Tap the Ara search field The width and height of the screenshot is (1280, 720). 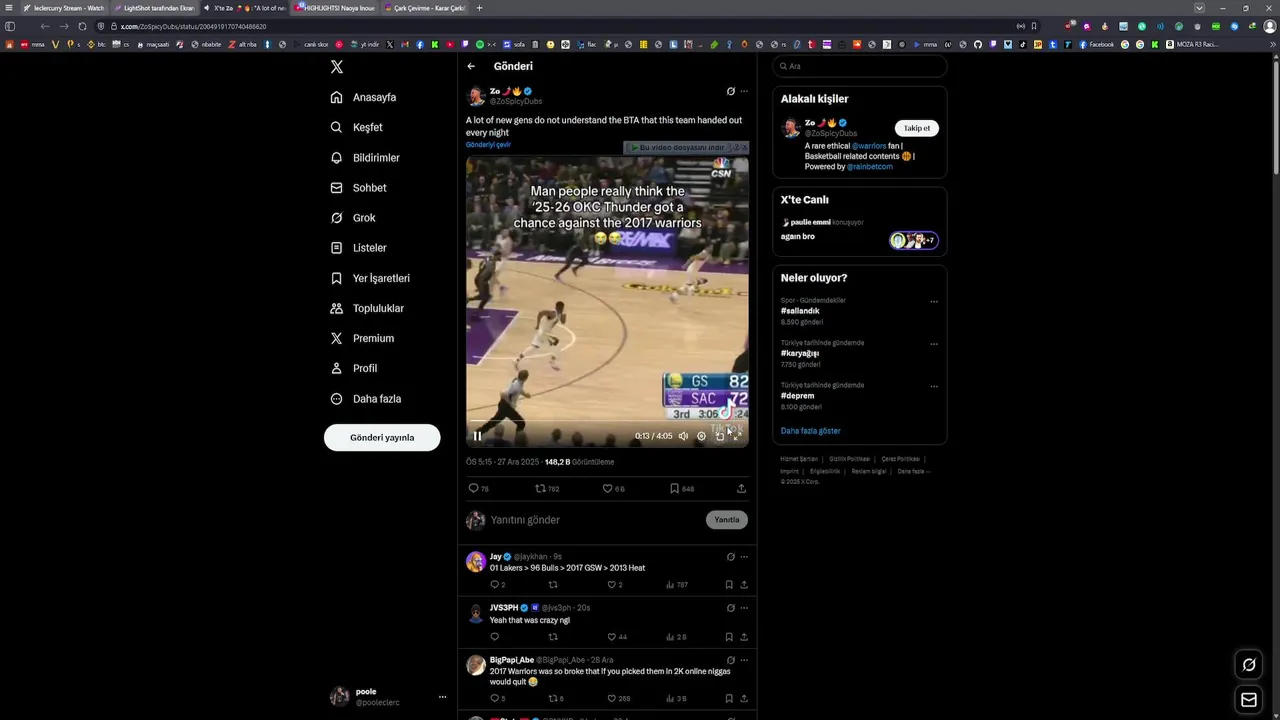860,66
